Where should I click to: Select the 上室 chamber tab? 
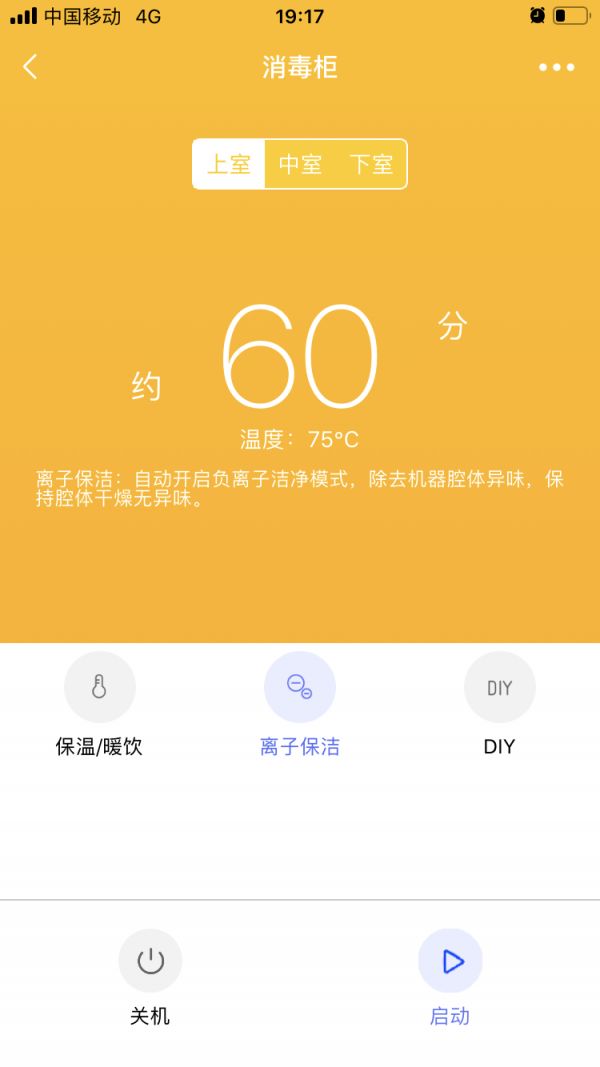coord(229,164)
